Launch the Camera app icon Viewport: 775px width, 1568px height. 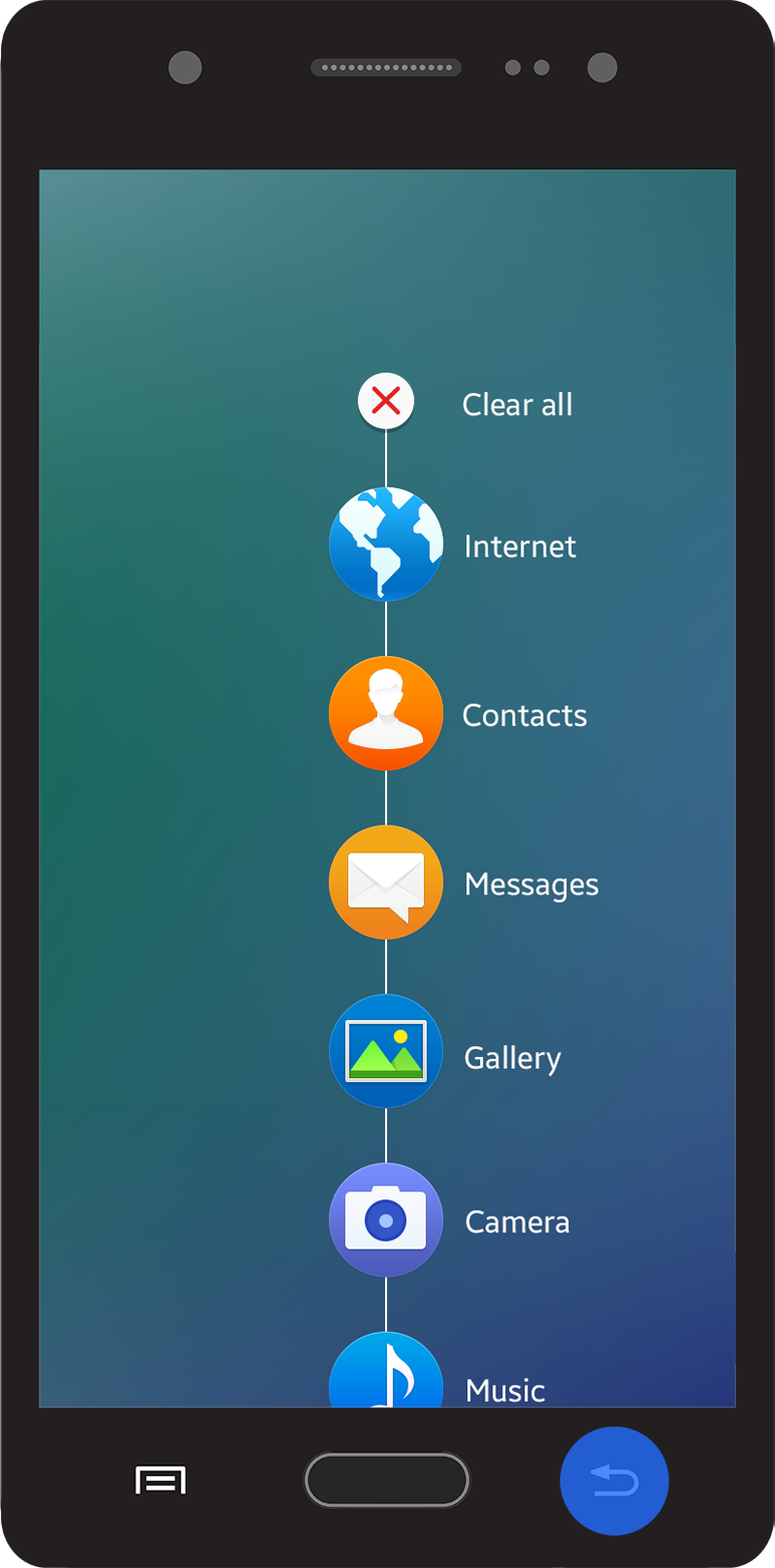click(386, 1220)
